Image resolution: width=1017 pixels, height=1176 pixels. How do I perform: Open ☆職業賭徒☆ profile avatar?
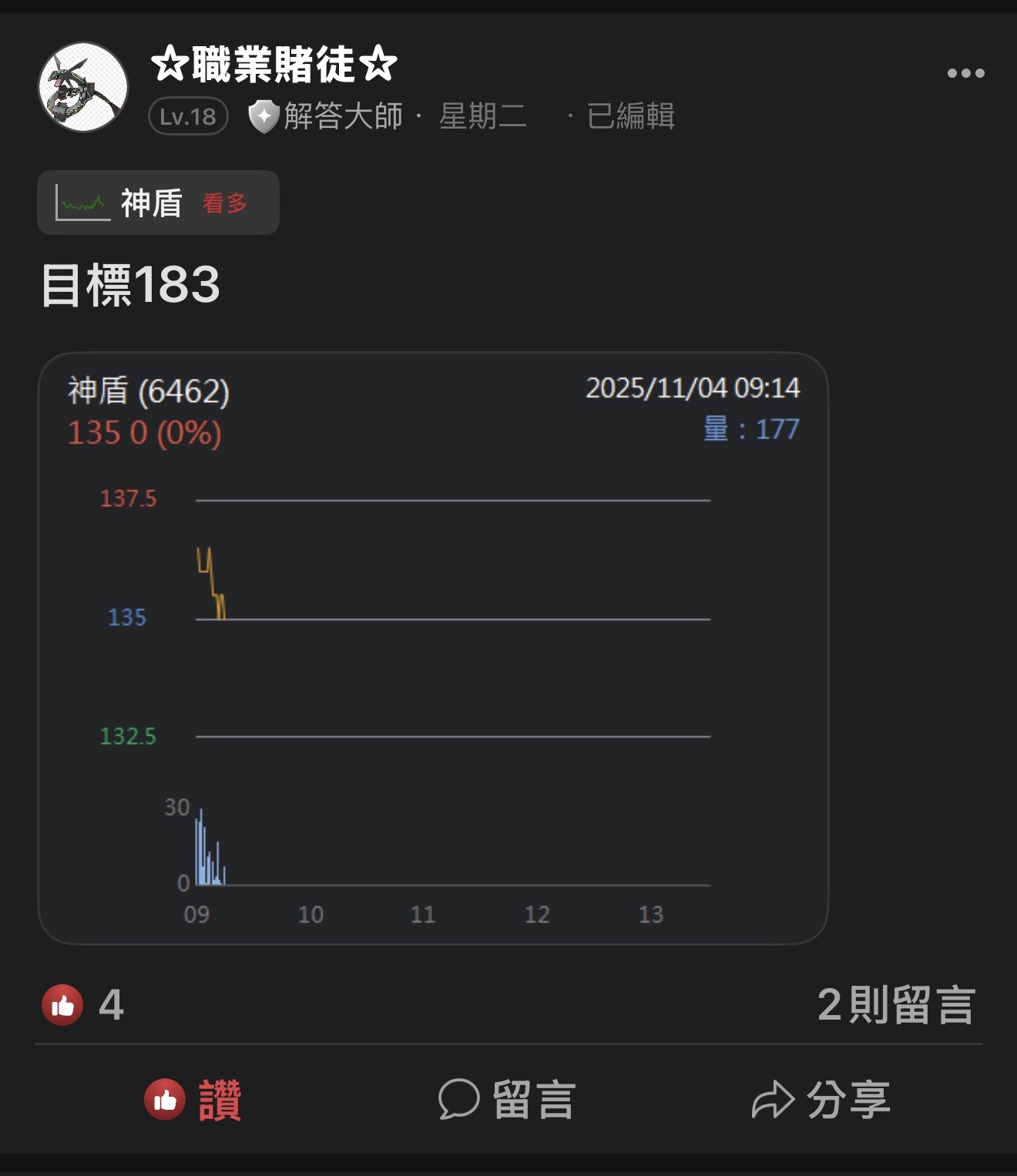pyautogui.click(x=83, y=87)
